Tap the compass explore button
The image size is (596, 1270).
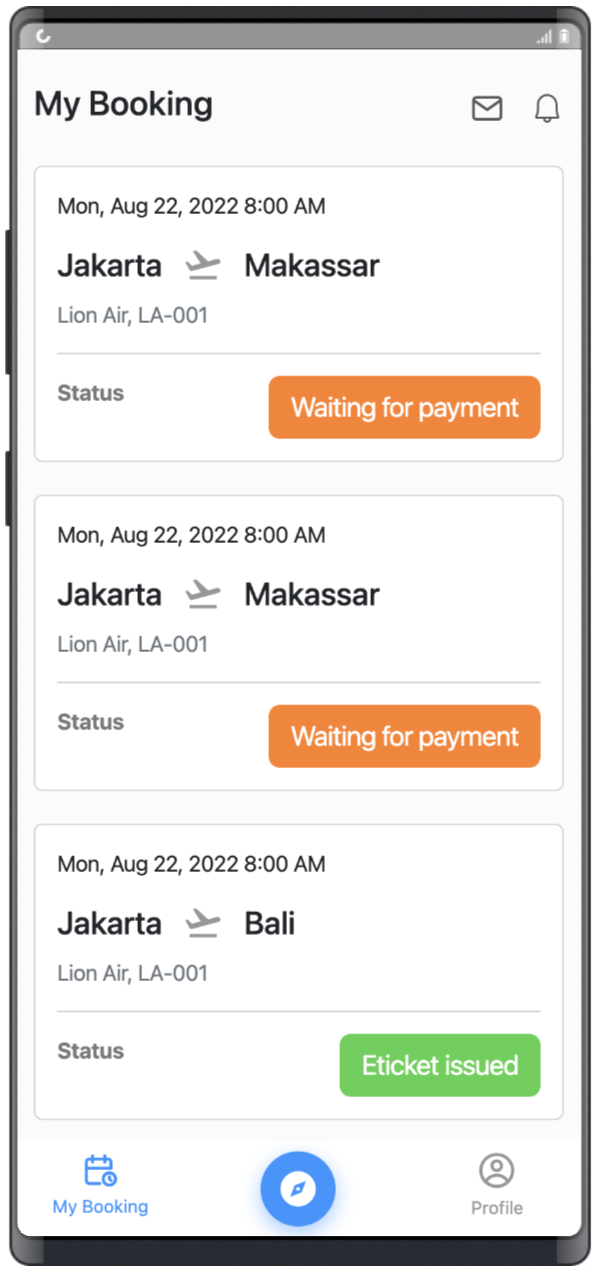(x=298, y=1189)
